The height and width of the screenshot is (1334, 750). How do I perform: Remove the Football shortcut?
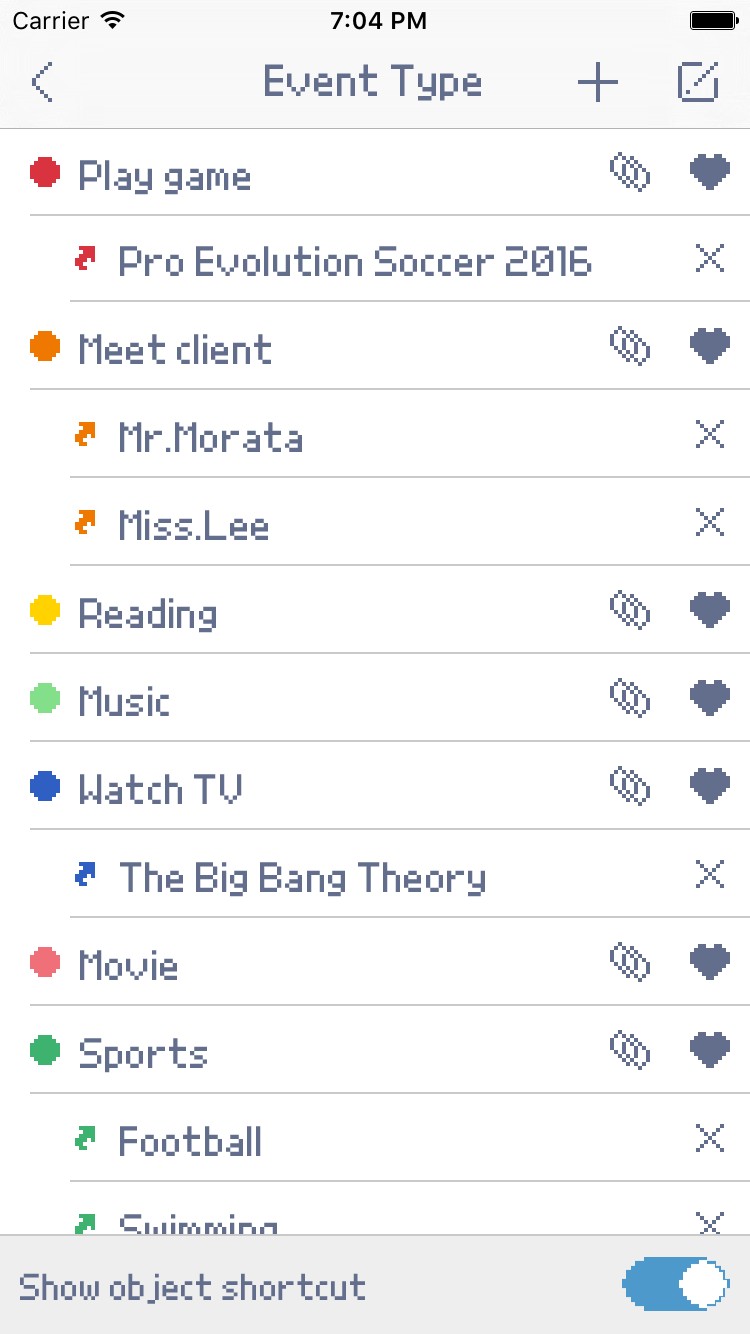pos(710,1138)
